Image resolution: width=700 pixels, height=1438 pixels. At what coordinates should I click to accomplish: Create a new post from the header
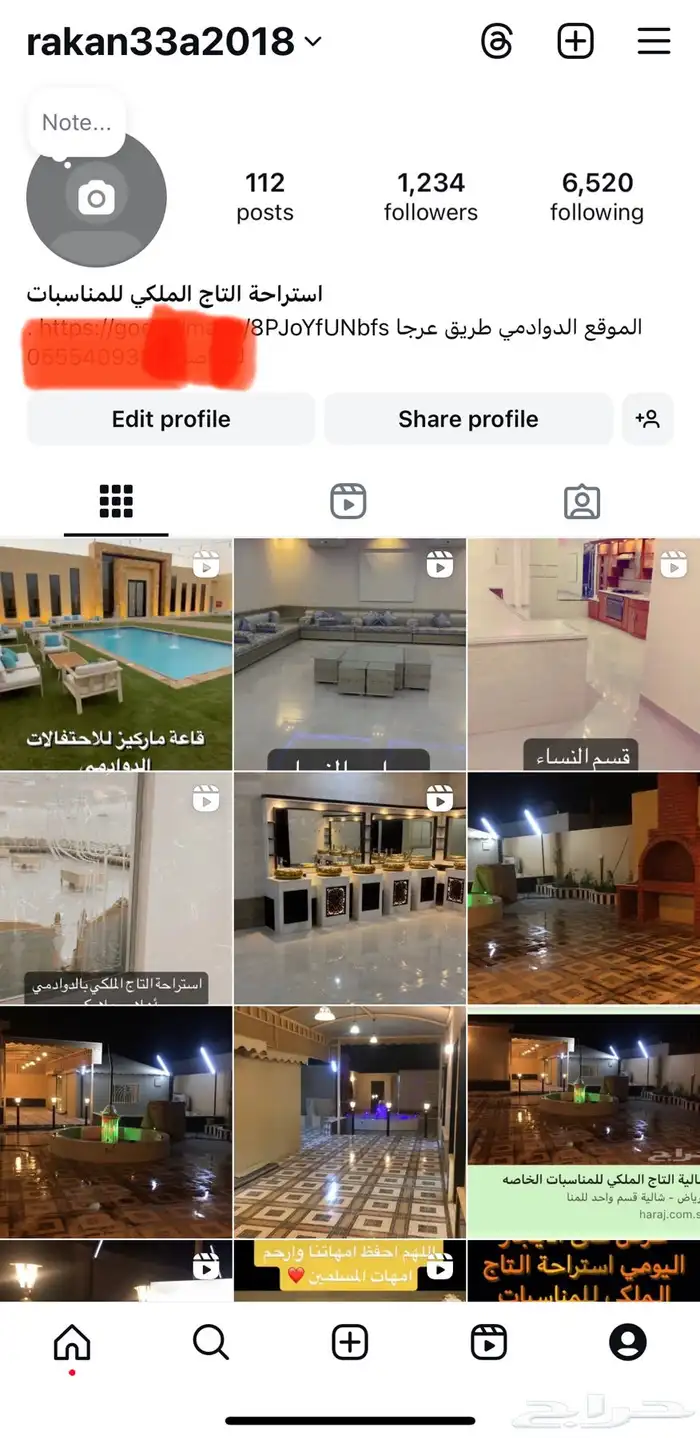pyautogui.click(x=575, y=42)
